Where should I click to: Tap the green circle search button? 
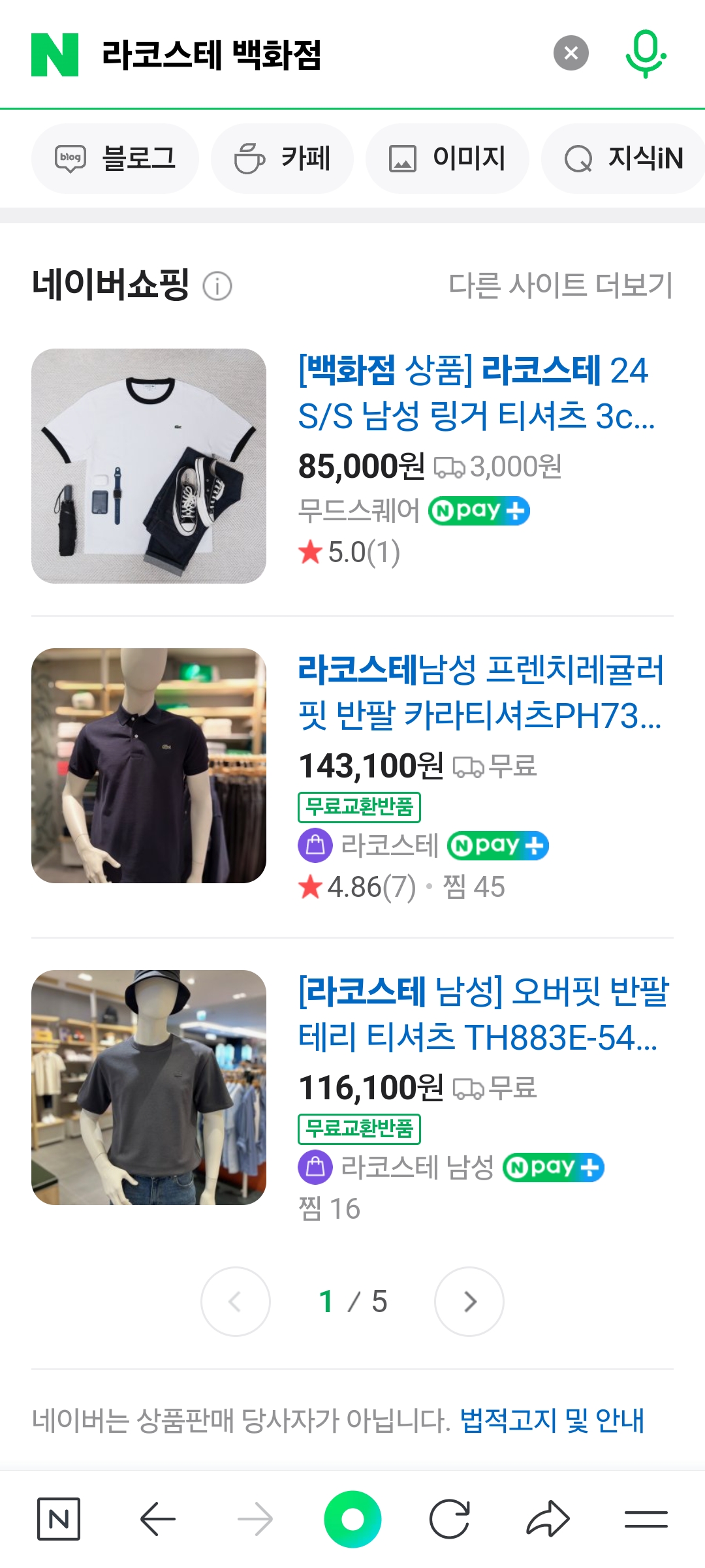(352, 1519)
